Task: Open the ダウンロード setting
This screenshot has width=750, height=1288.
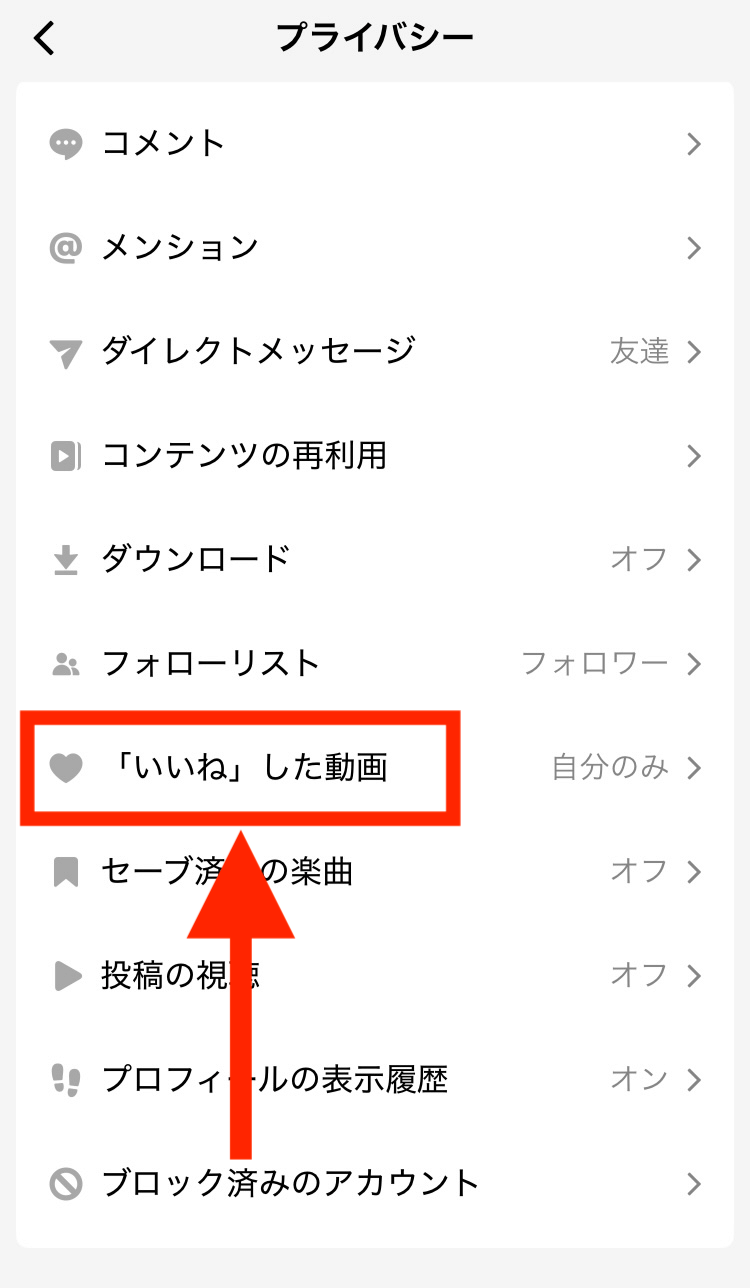Action: pos(375,560)
